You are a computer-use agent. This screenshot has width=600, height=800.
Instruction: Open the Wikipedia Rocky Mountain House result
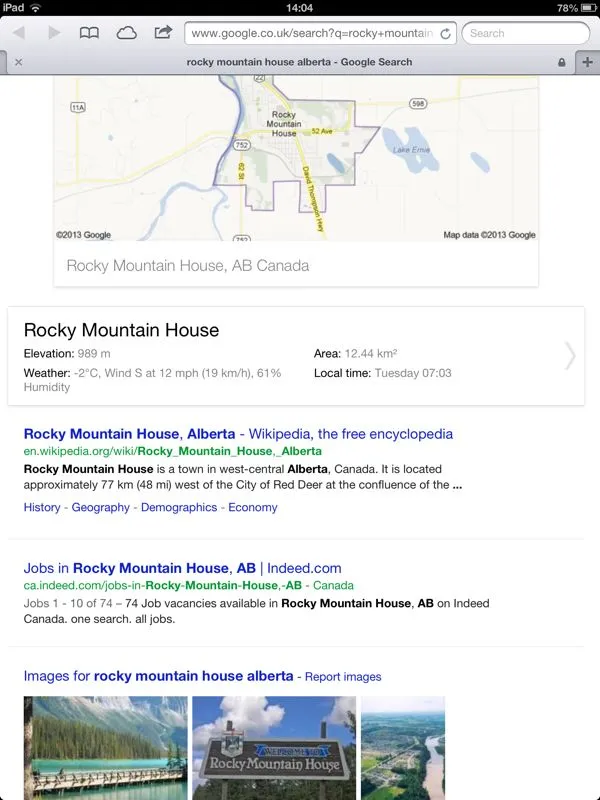(x=238, y=434)
